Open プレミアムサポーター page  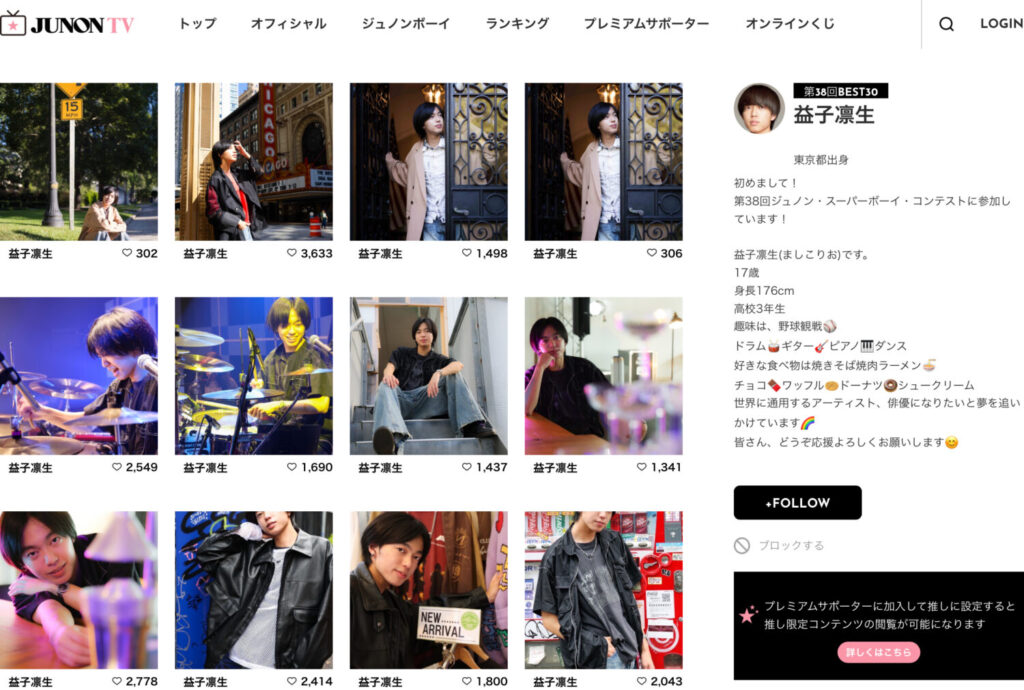point(646,24)
